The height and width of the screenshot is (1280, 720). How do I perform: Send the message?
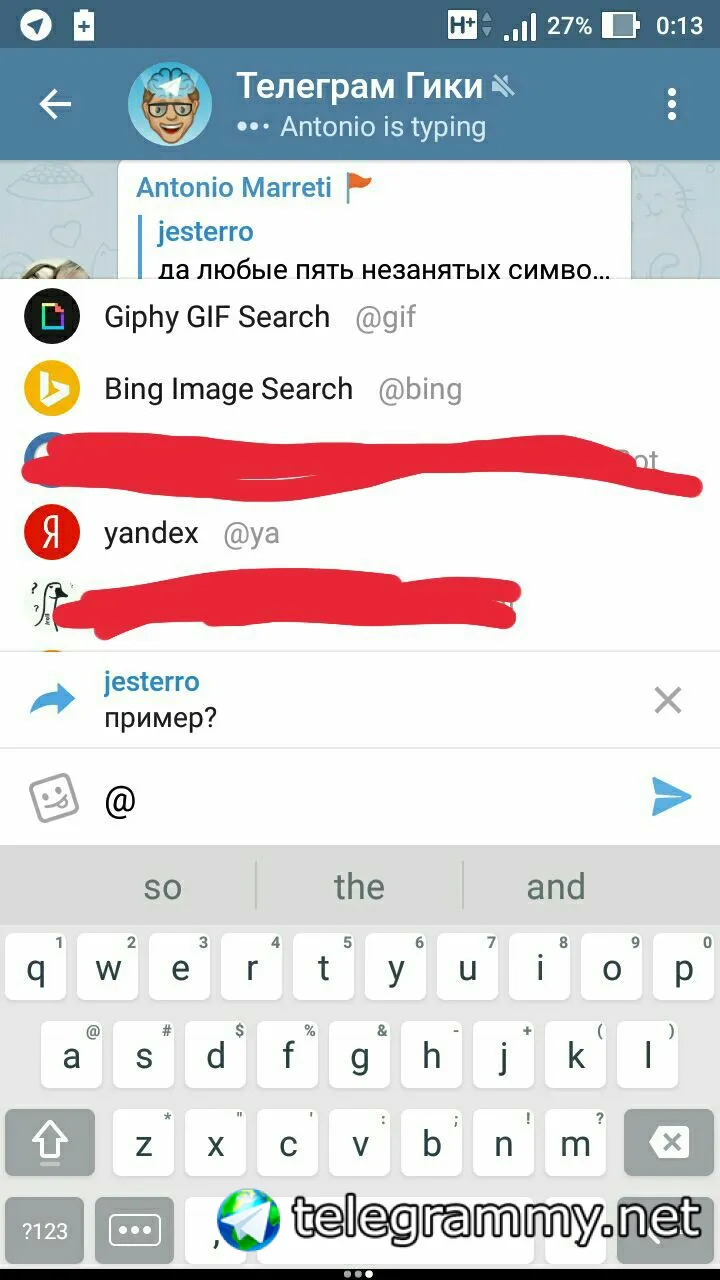coord(671,797)
